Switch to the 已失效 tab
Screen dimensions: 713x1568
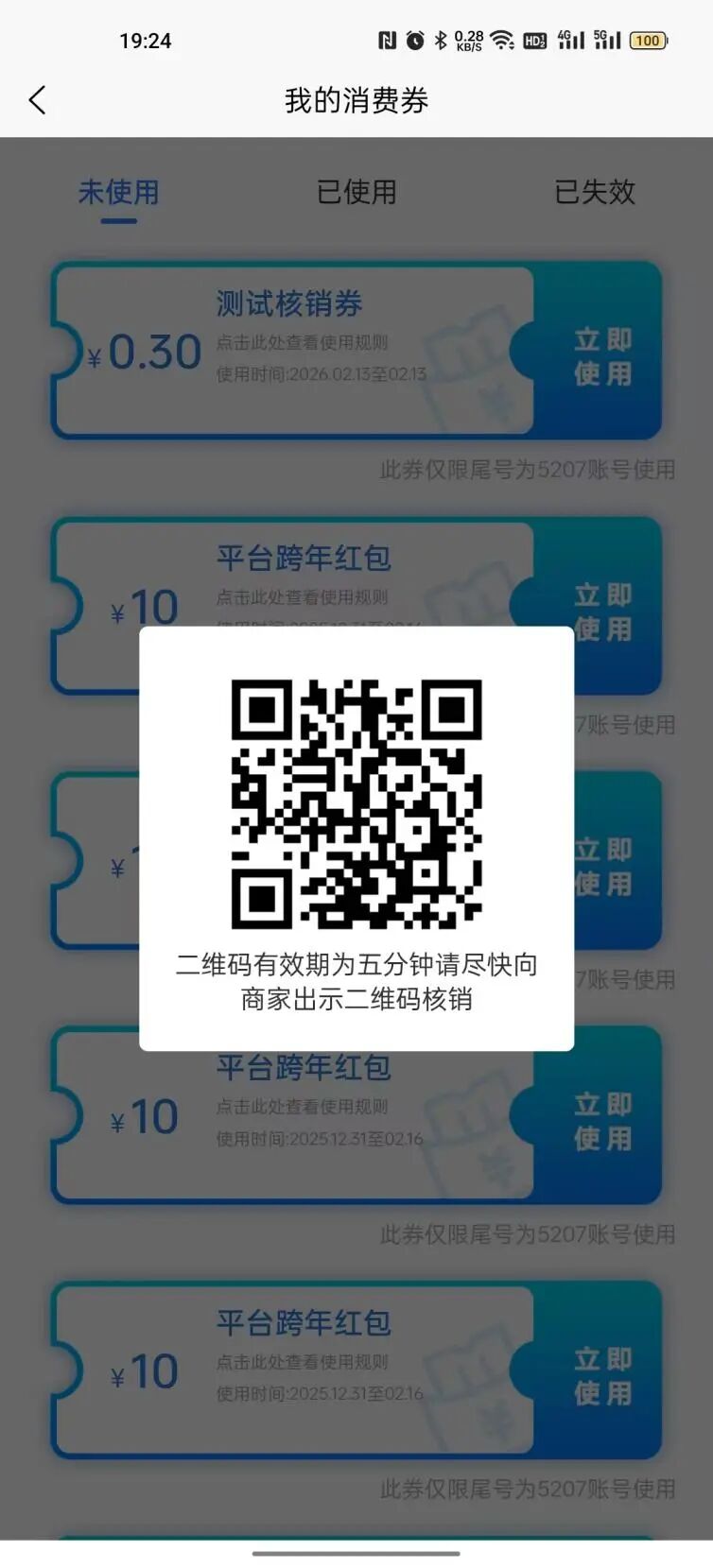[594, 192]
